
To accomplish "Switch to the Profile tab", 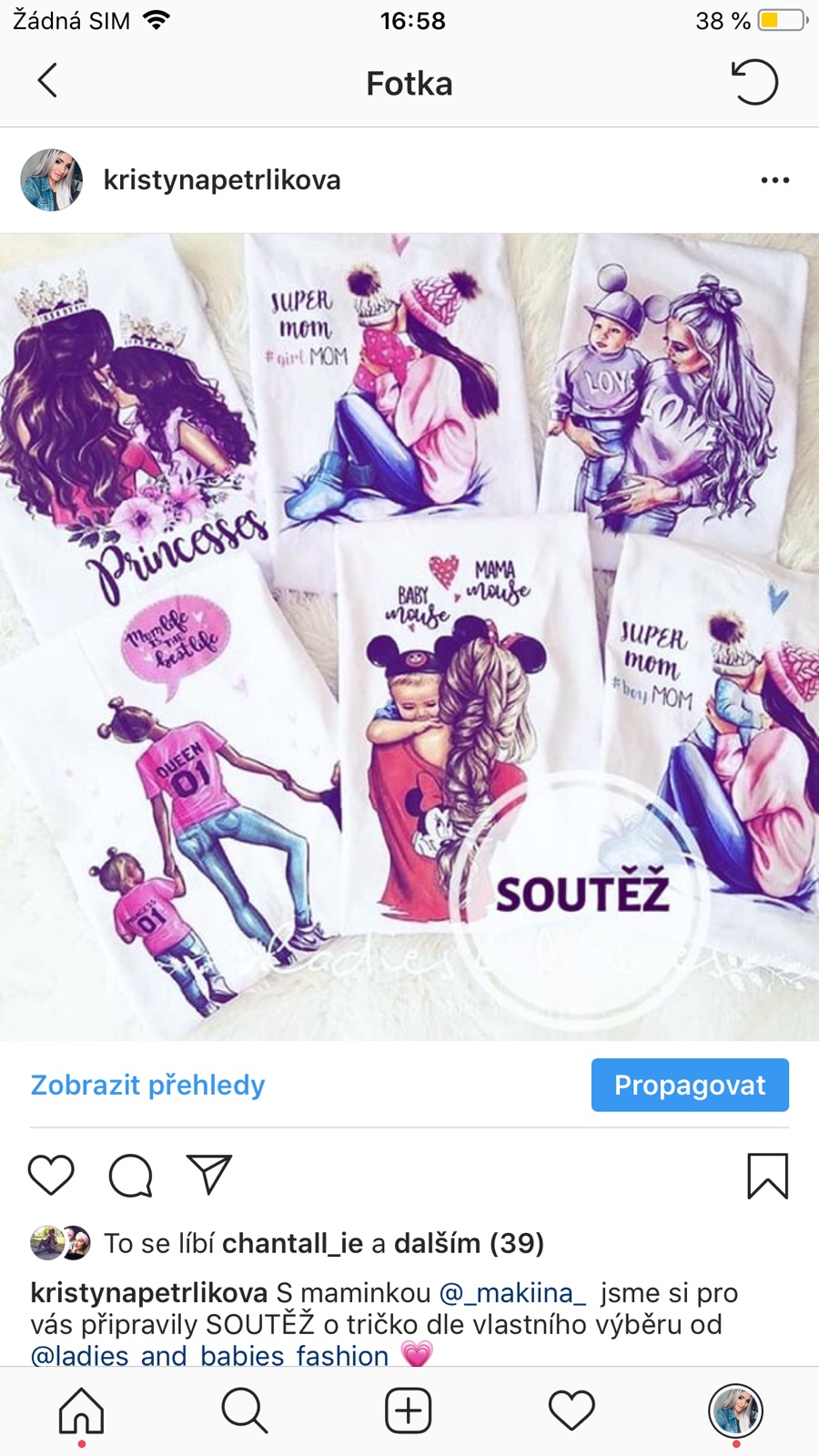I will point(735,1411).
